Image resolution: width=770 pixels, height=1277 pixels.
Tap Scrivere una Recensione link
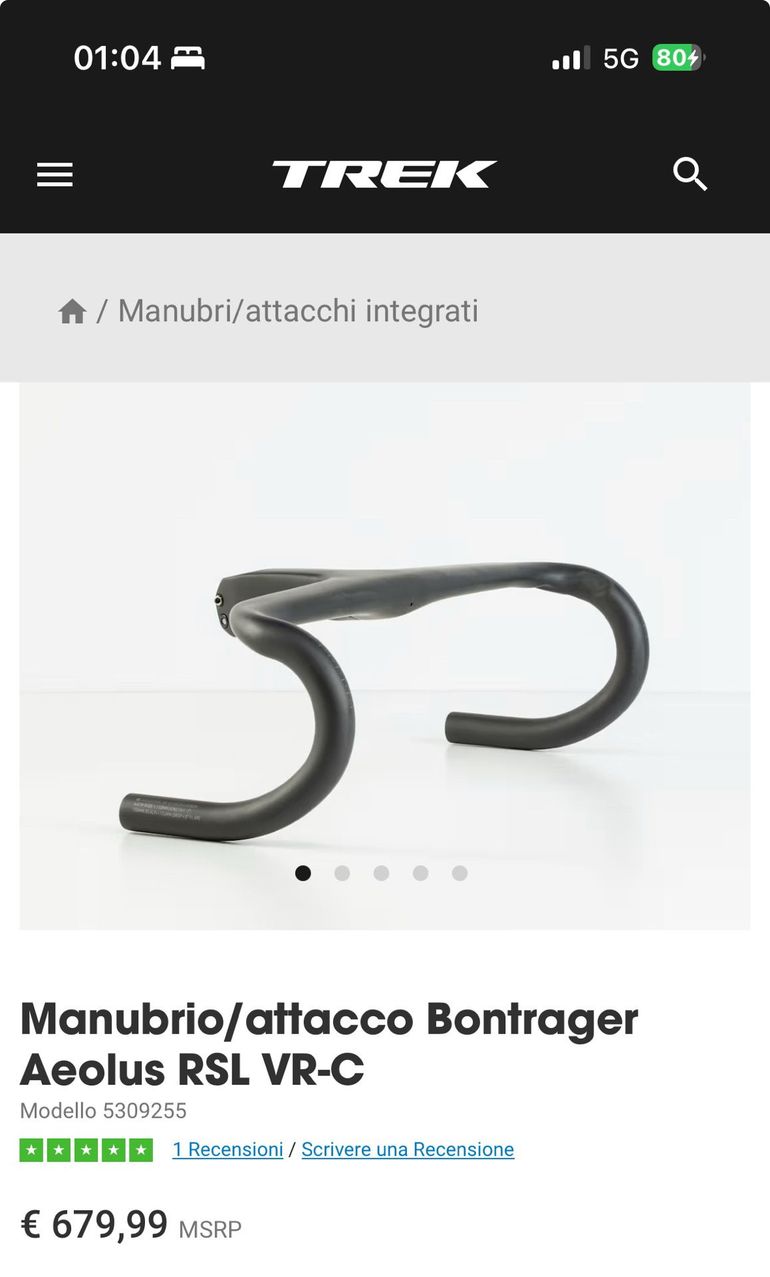pos(407,1150)
